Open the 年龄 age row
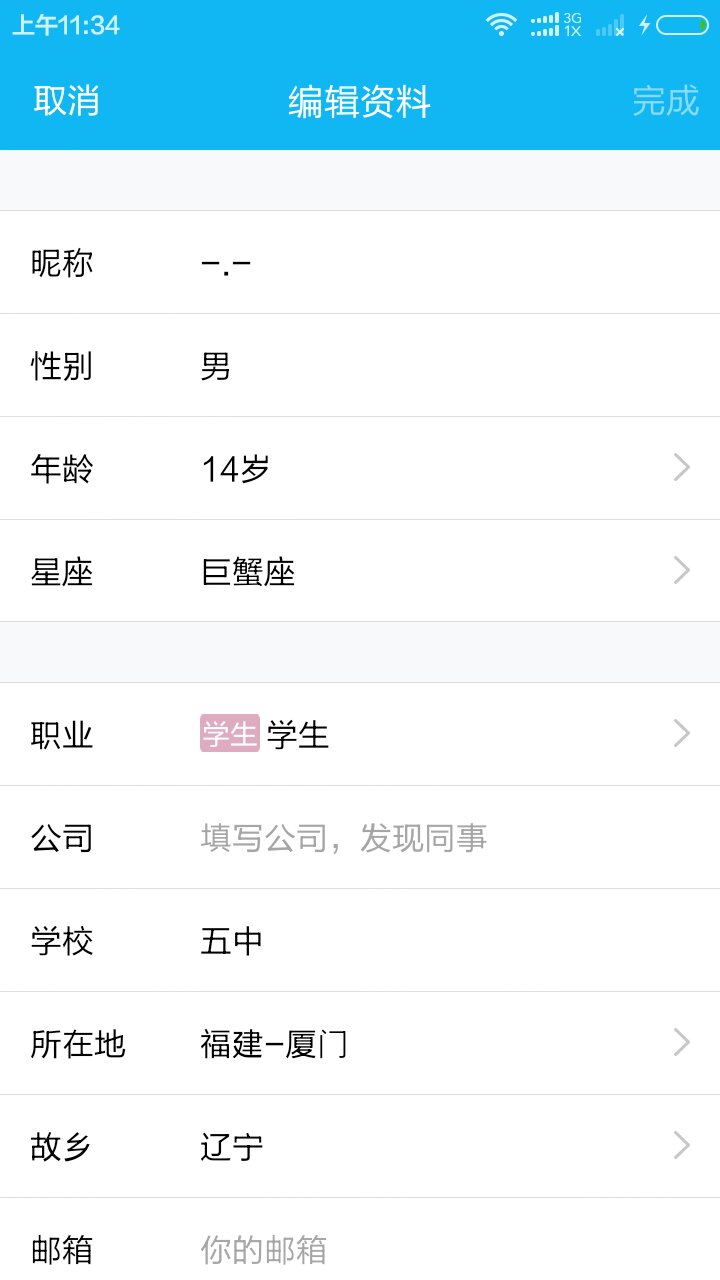 coord(360,468)
